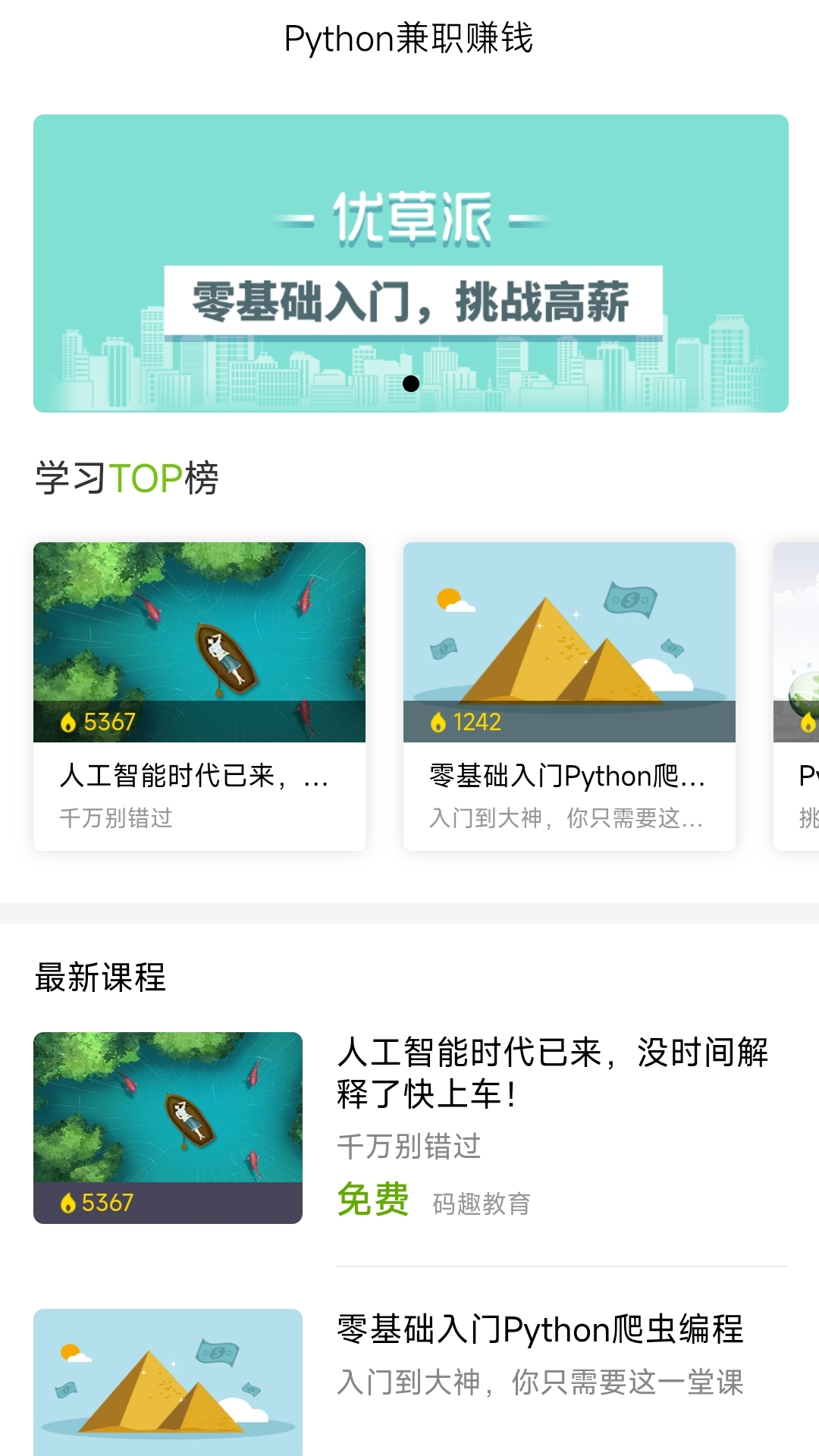Open 人工智能时代已来，没时间解释了快上车 in 最新课程

pyautogui.click(x=409, y=1127)
